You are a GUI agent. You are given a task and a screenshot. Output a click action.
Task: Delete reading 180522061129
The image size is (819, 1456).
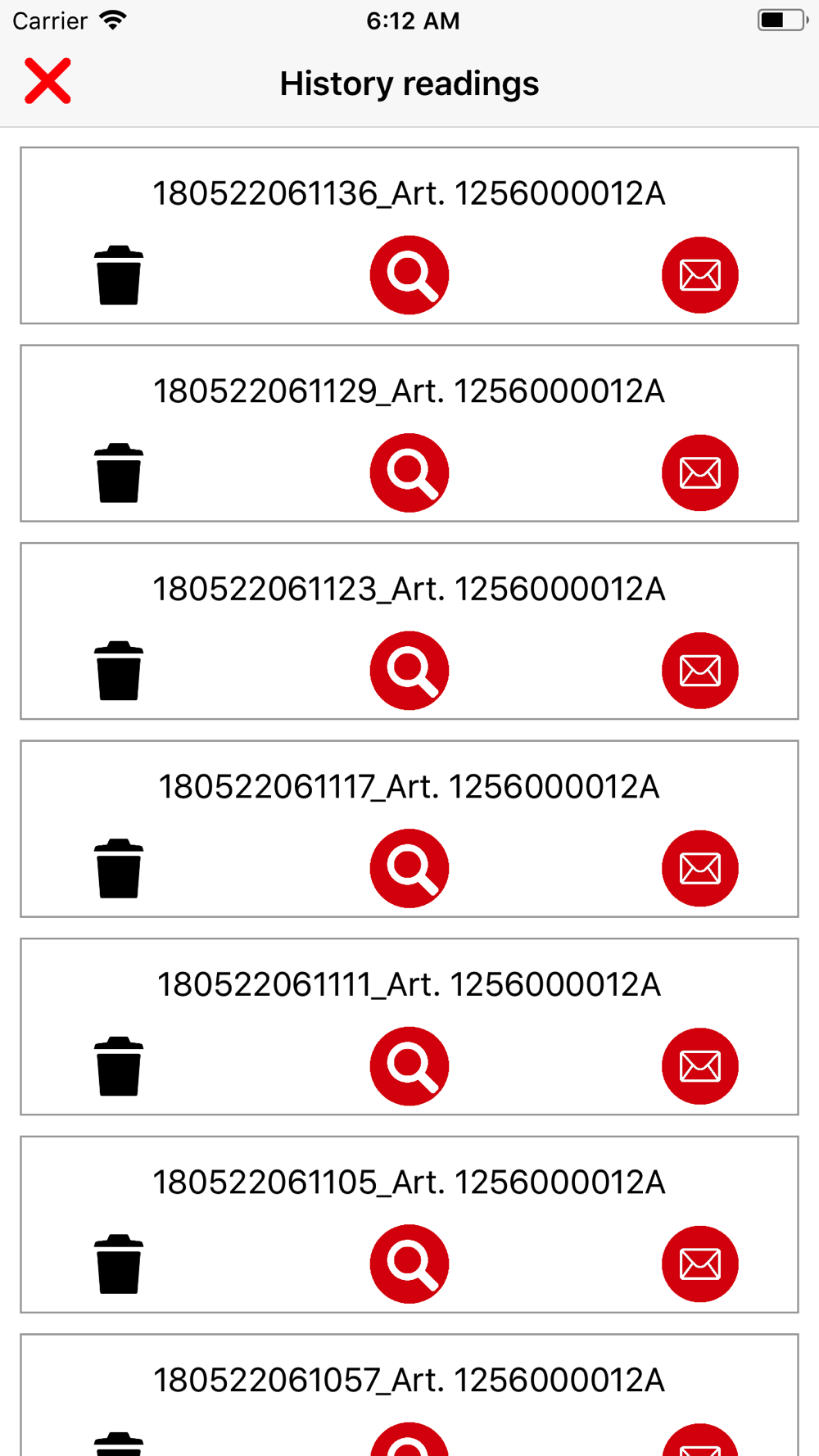tap(119, 473)
